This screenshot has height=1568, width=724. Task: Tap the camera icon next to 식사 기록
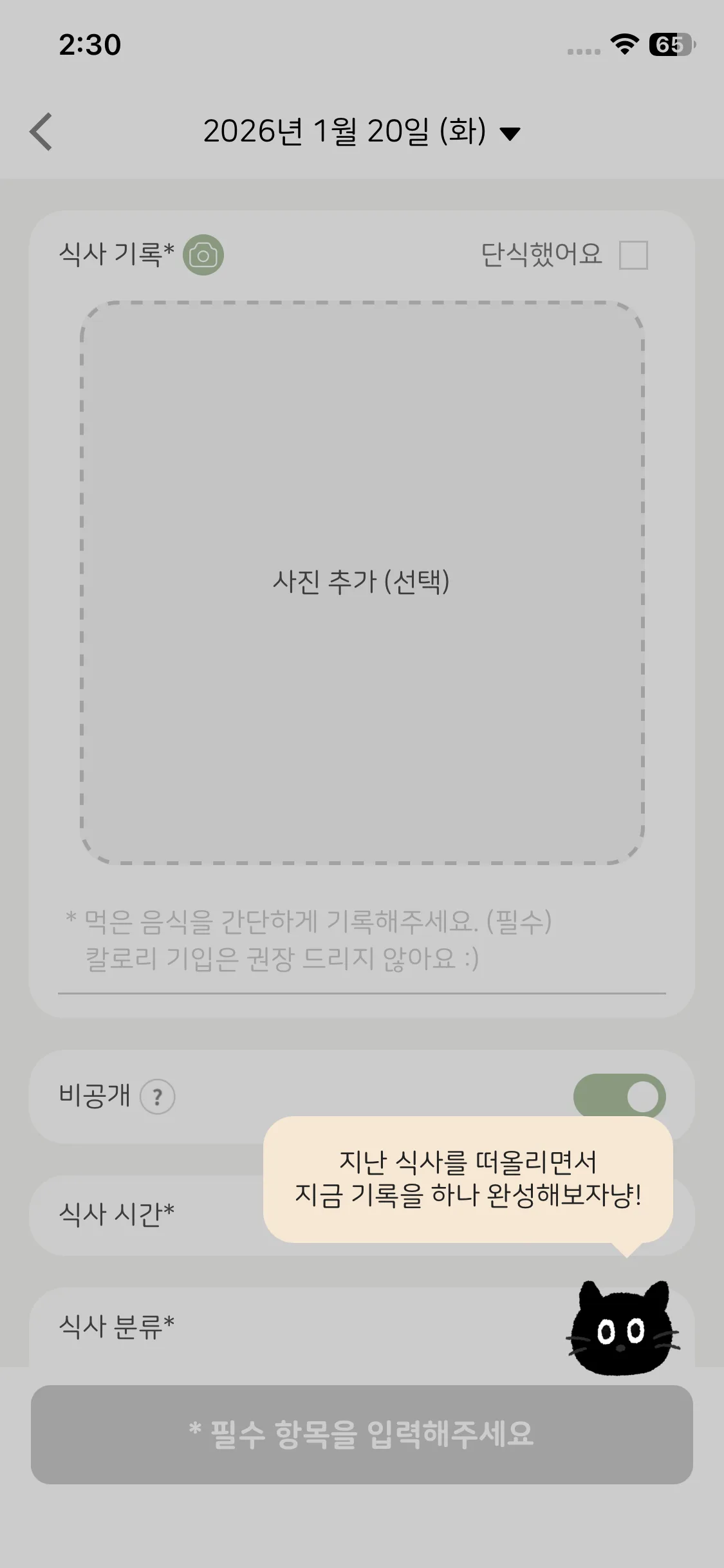point(203,255)
